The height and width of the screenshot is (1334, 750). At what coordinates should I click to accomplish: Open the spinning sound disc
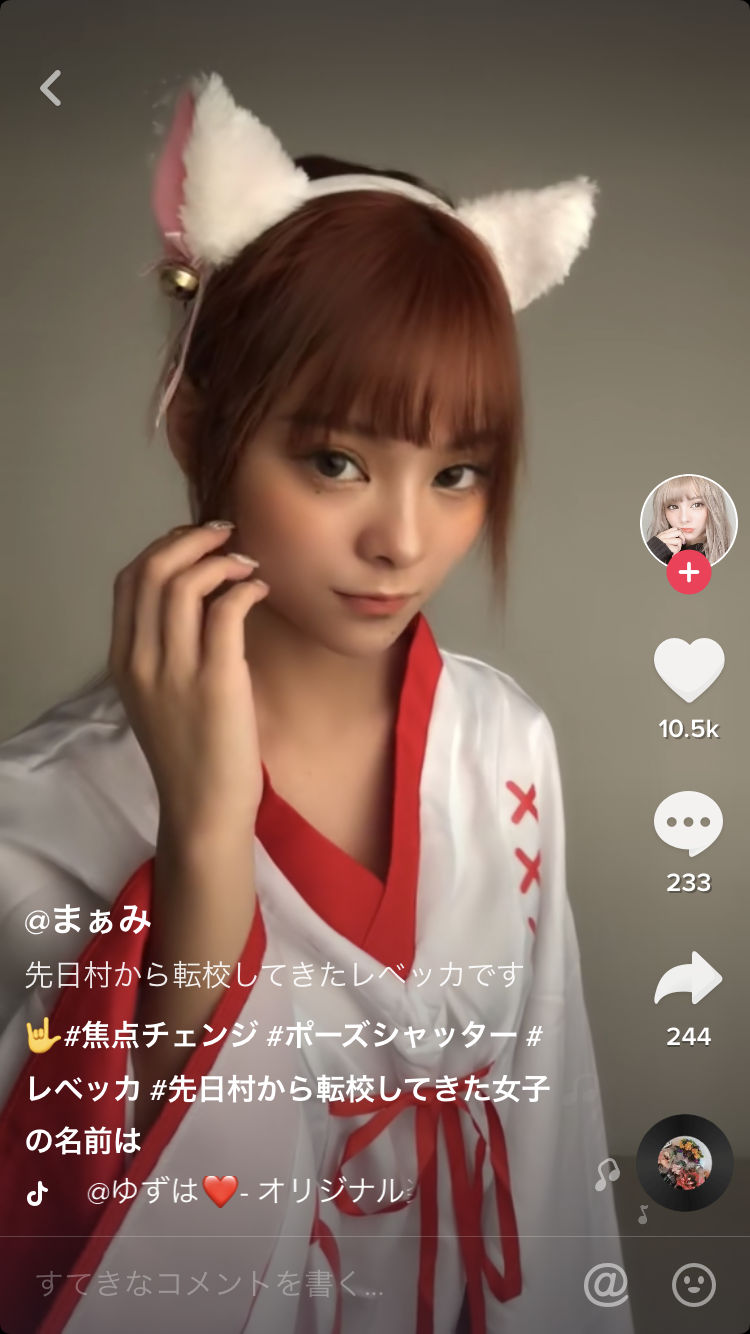pyautogui.click(x=685, y=1163)
